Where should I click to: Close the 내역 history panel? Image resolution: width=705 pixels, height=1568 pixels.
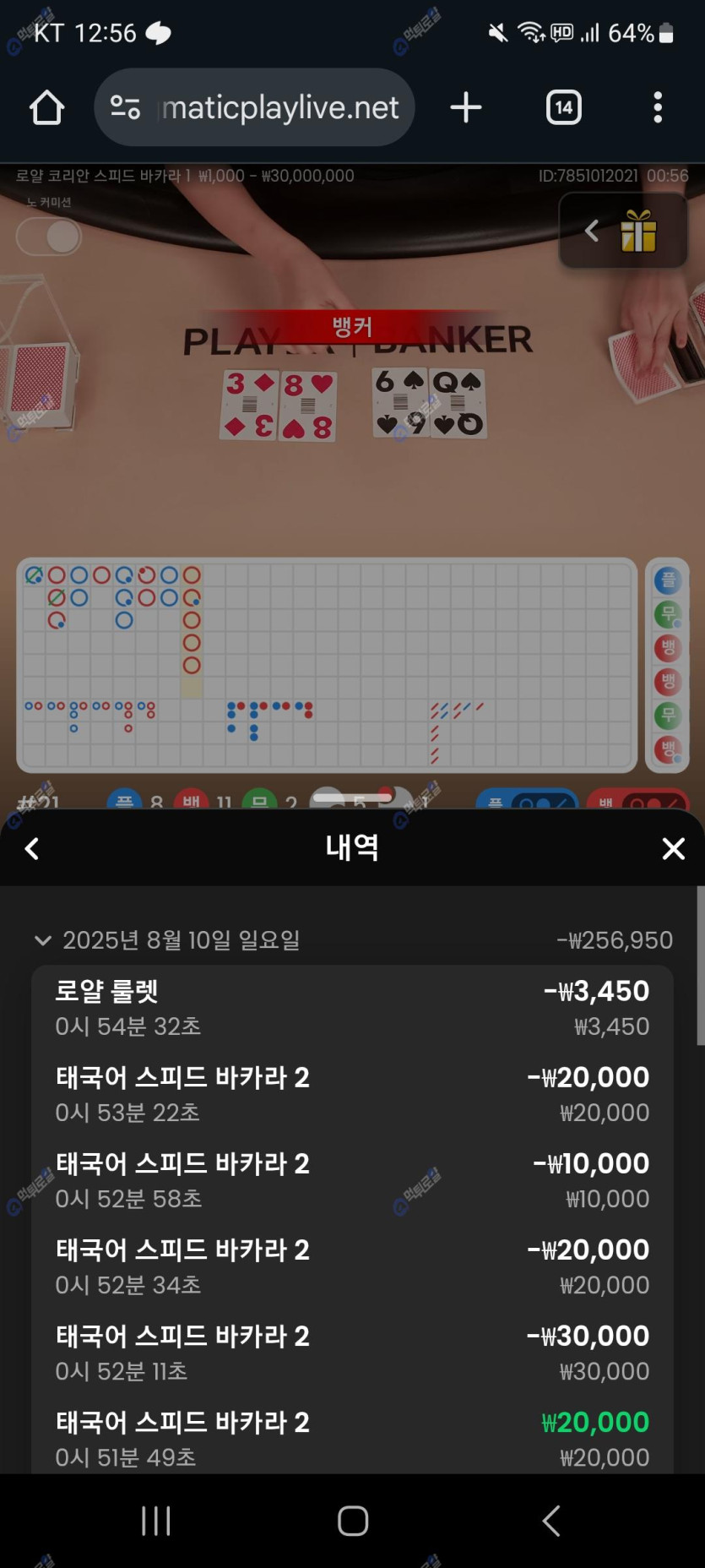[x=673, y=848]
